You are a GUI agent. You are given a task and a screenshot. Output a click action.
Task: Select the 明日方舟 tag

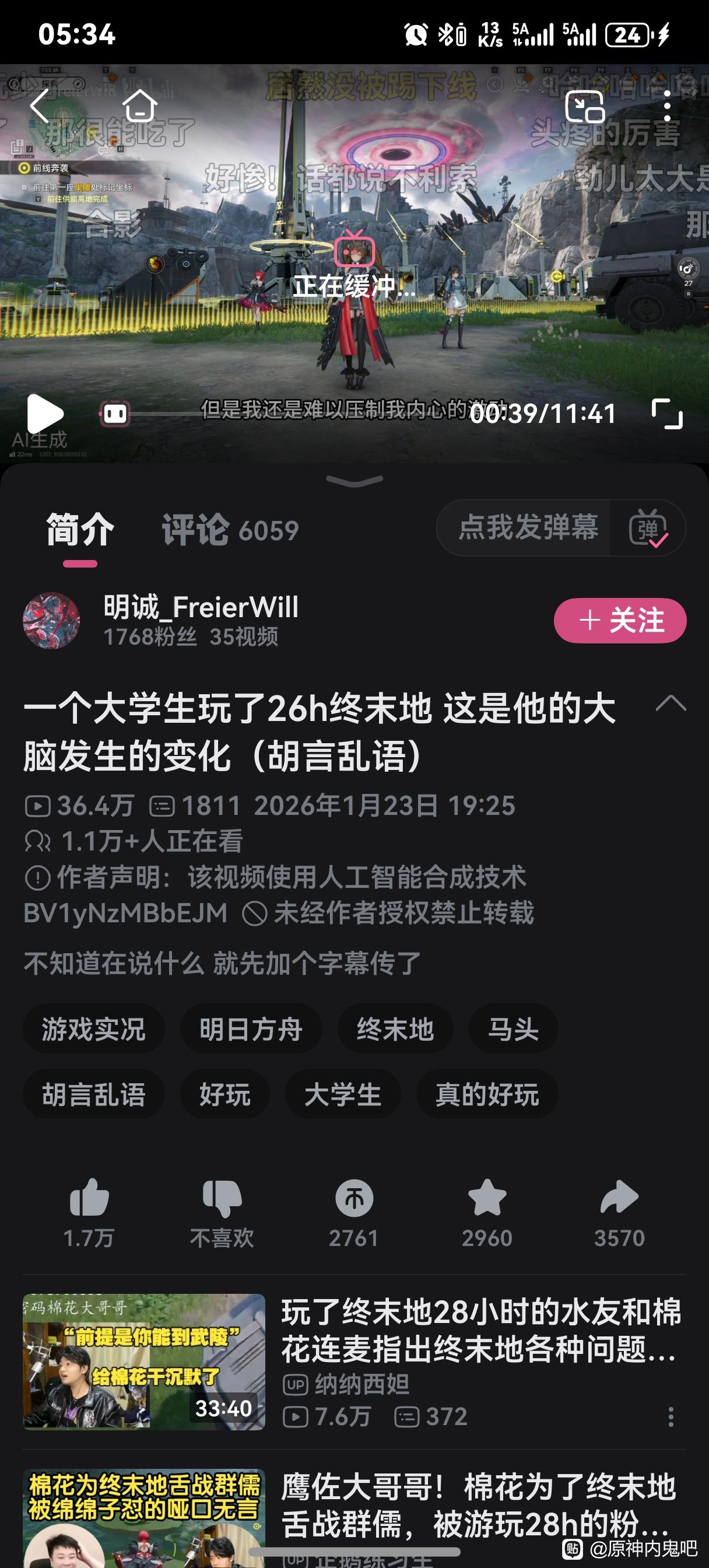coord(251,1028)
